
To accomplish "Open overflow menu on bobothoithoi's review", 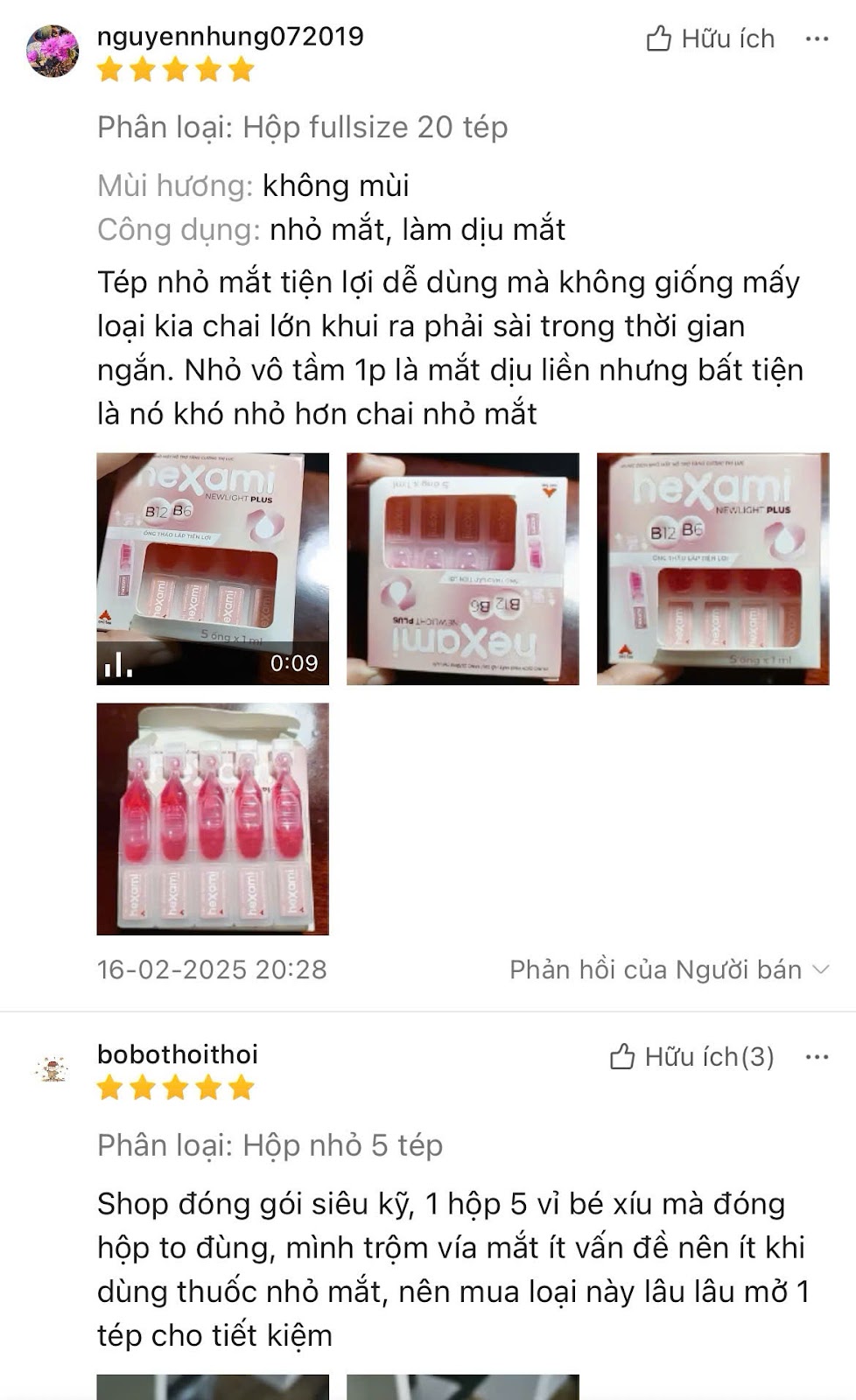I will click(816, 1057).
